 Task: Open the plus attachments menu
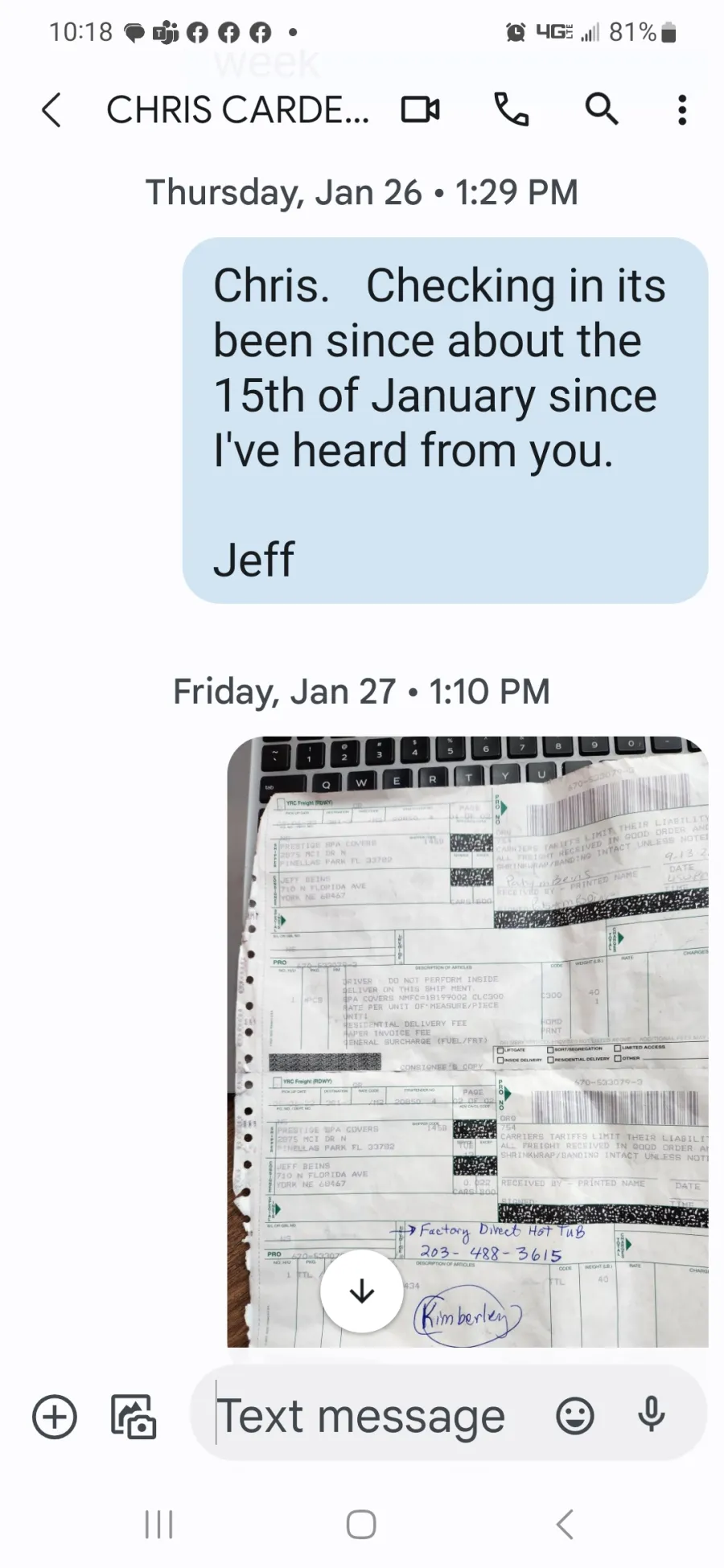pyautogui.click(x=55, y=1416)
